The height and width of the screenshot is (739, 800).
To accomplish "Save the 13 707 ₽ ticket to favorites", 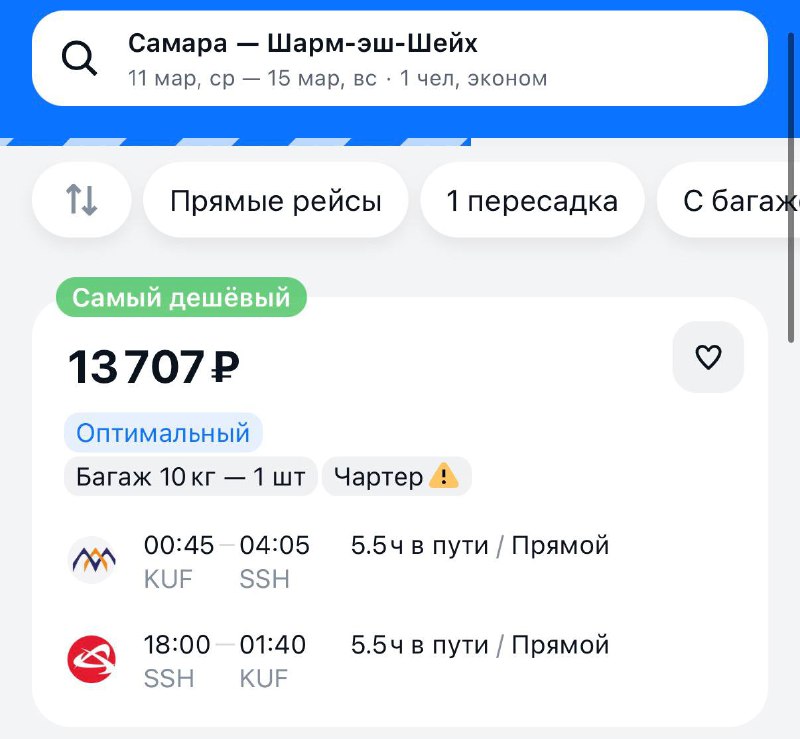I will (x=708, y=357).
